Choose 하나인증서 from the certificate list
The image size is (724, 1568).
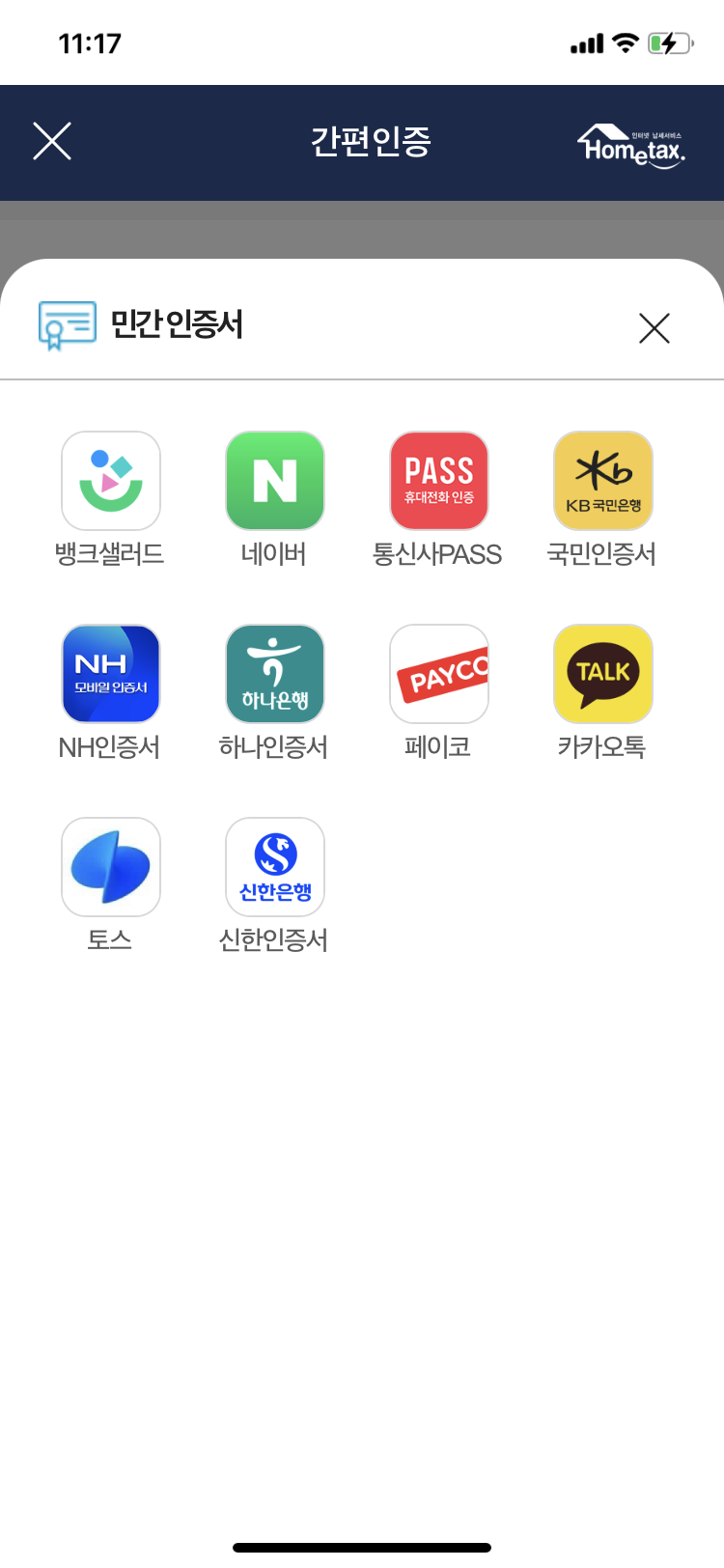(x=274, y=673)
